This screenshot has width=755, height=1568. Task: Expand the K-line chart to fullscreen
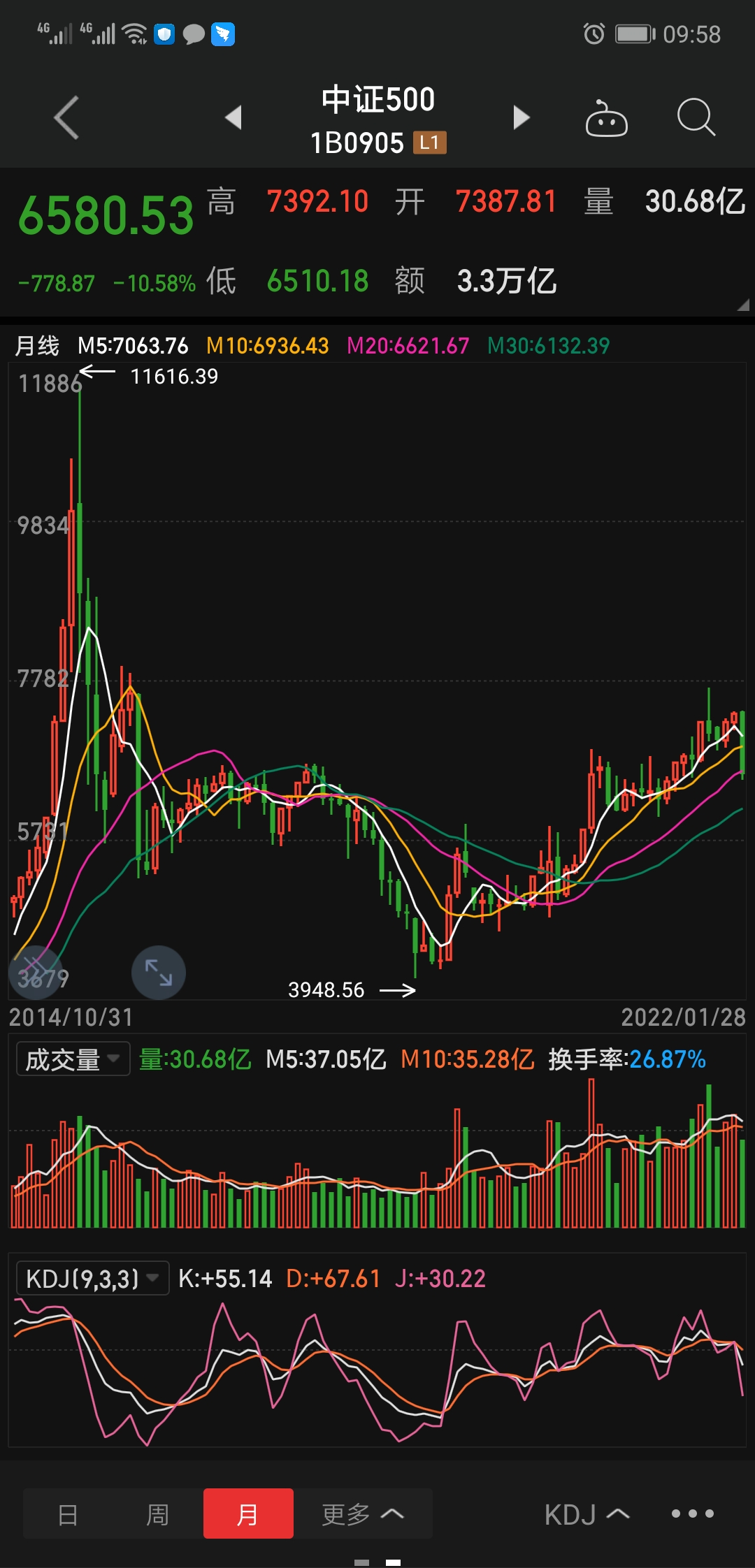(159, 972)
